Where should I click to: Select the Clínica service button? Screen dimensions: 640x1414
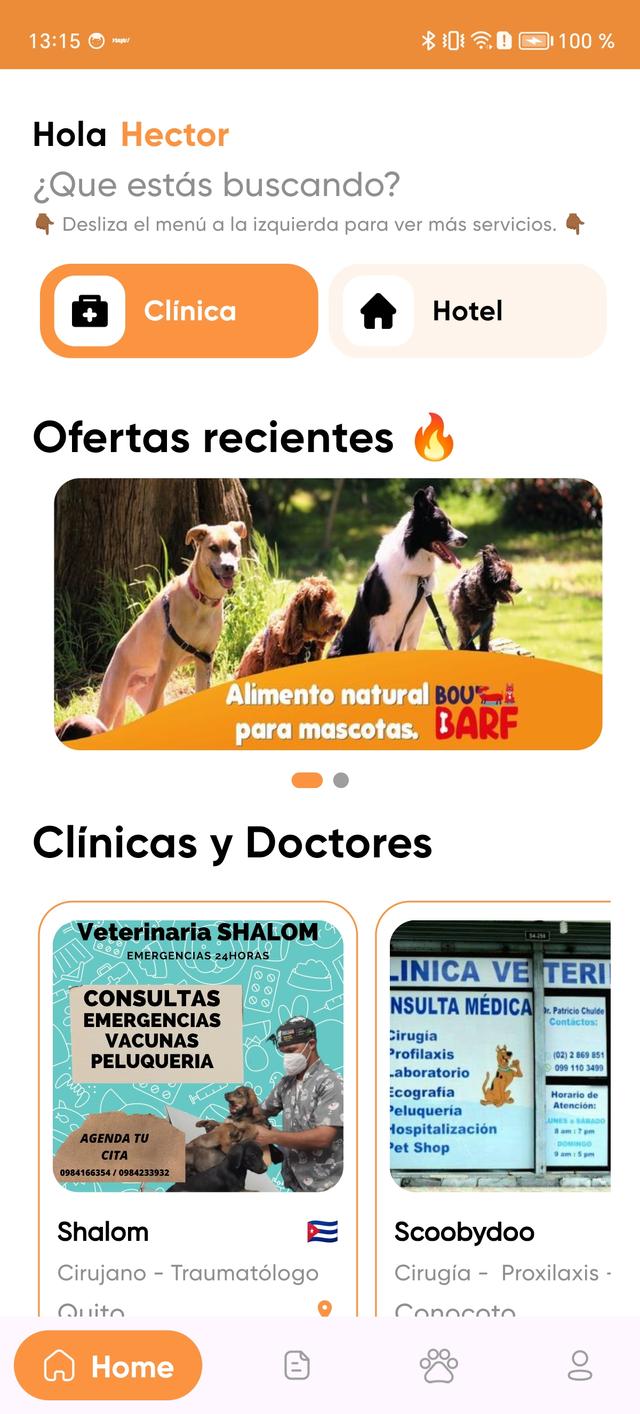[x=179, y=311]
